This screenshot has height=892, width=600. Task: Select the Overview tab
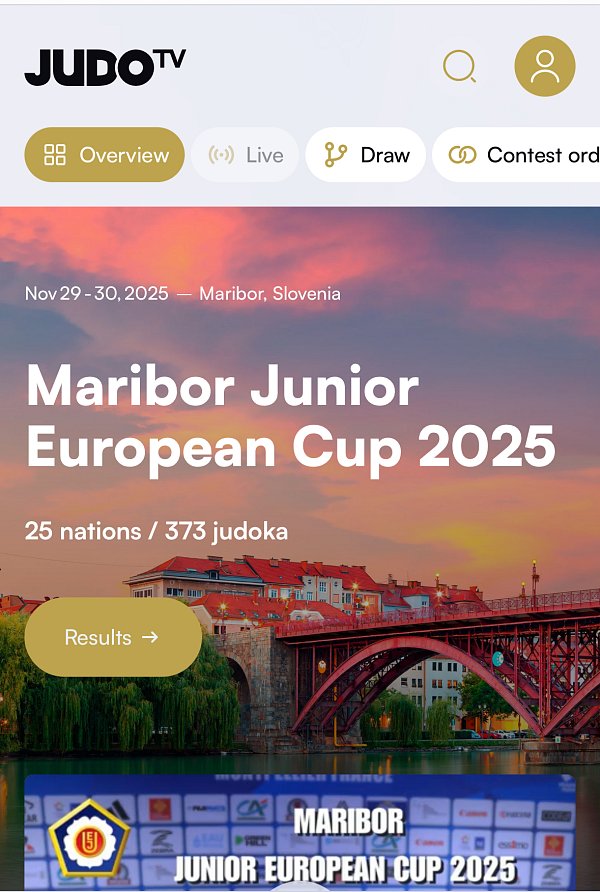[x=105, y=155]
